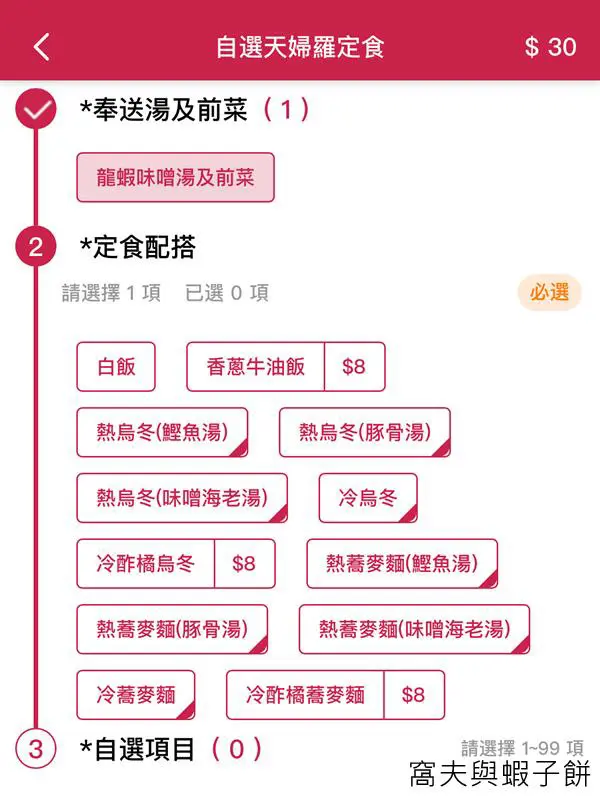
Task: Choose 熱蕎麥麵(味噌海老湯)
Action: 414,629
